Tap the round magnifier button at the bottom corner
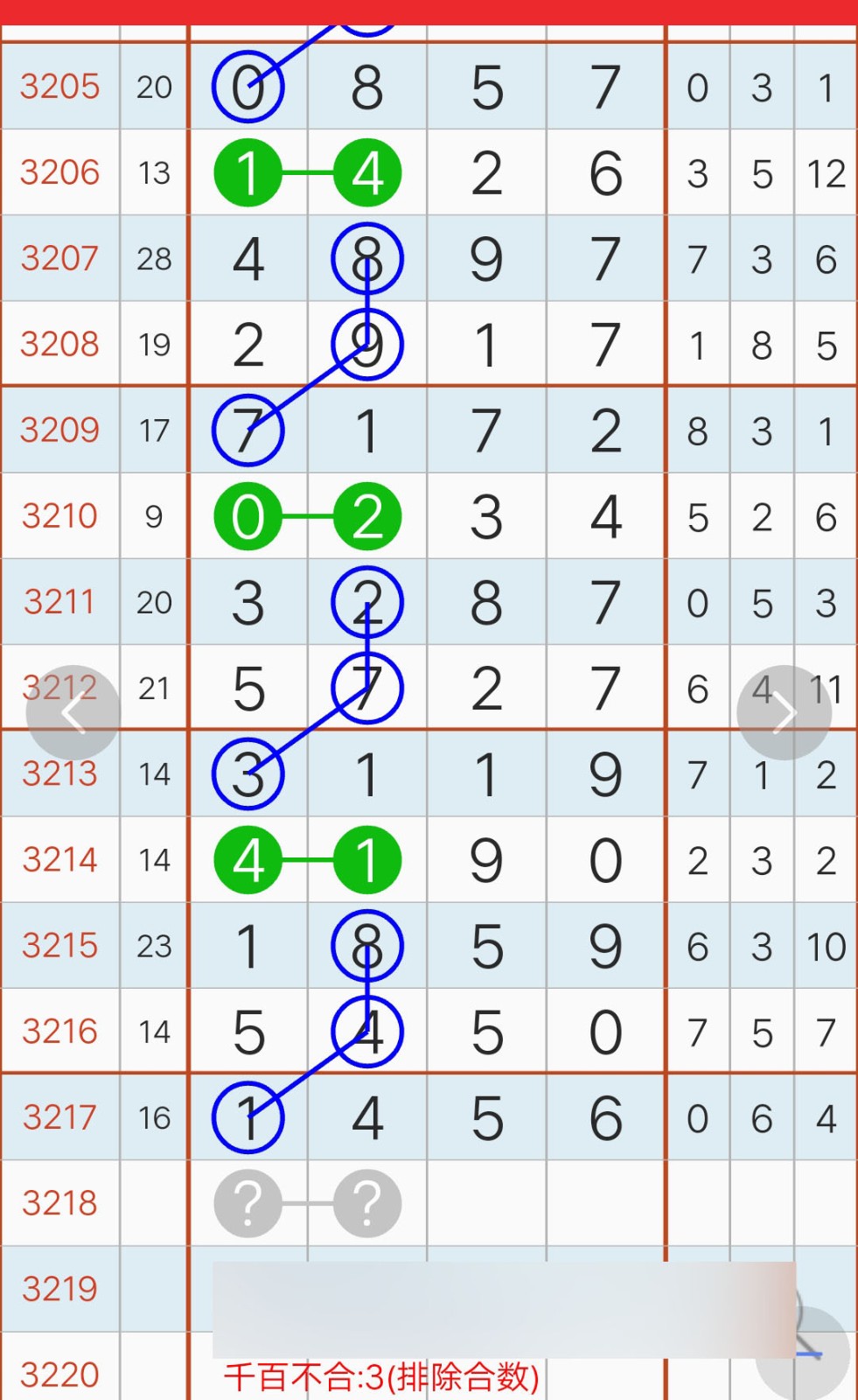 click(803, 1353)
